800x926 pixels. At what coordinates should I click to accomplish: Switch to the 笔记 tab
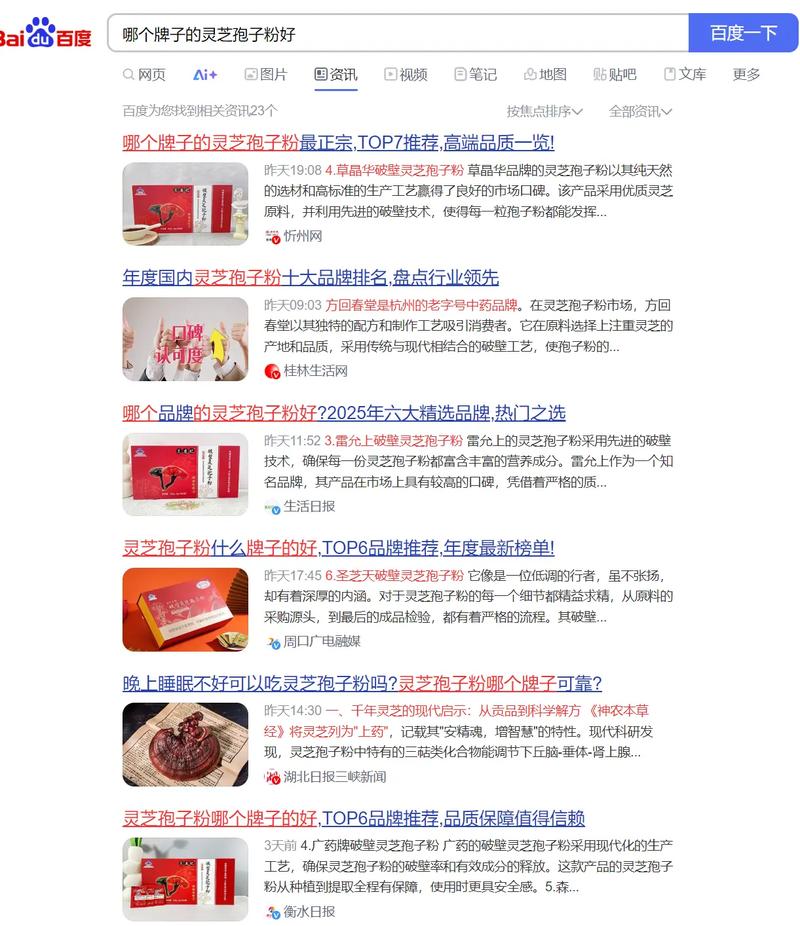point(475,74)
